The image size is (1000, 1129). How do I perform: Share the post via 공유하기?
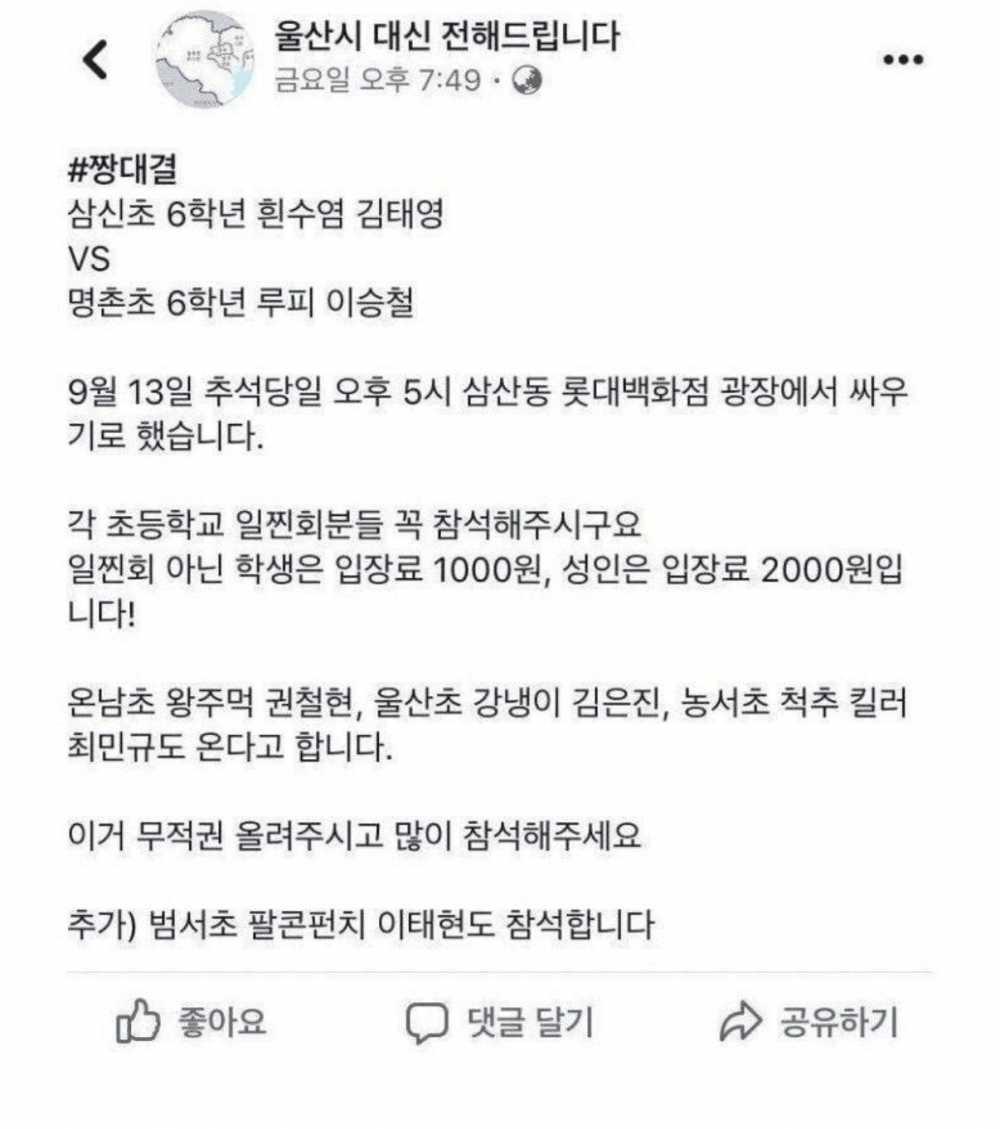[x=808, y=1022]
